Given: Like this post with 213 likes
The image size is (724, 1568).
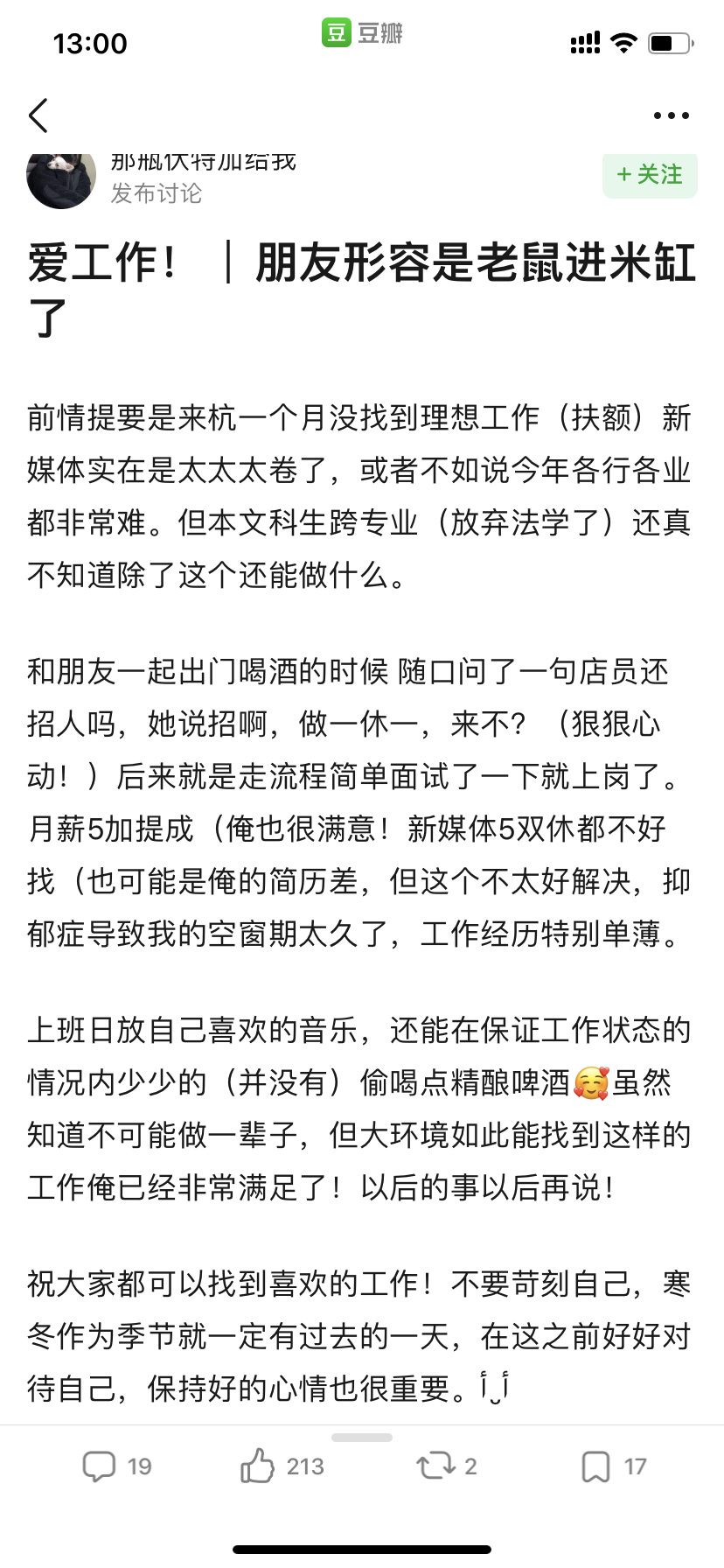Looking at the screenshot, I should pyautogui.click(x=282, y=1466).
